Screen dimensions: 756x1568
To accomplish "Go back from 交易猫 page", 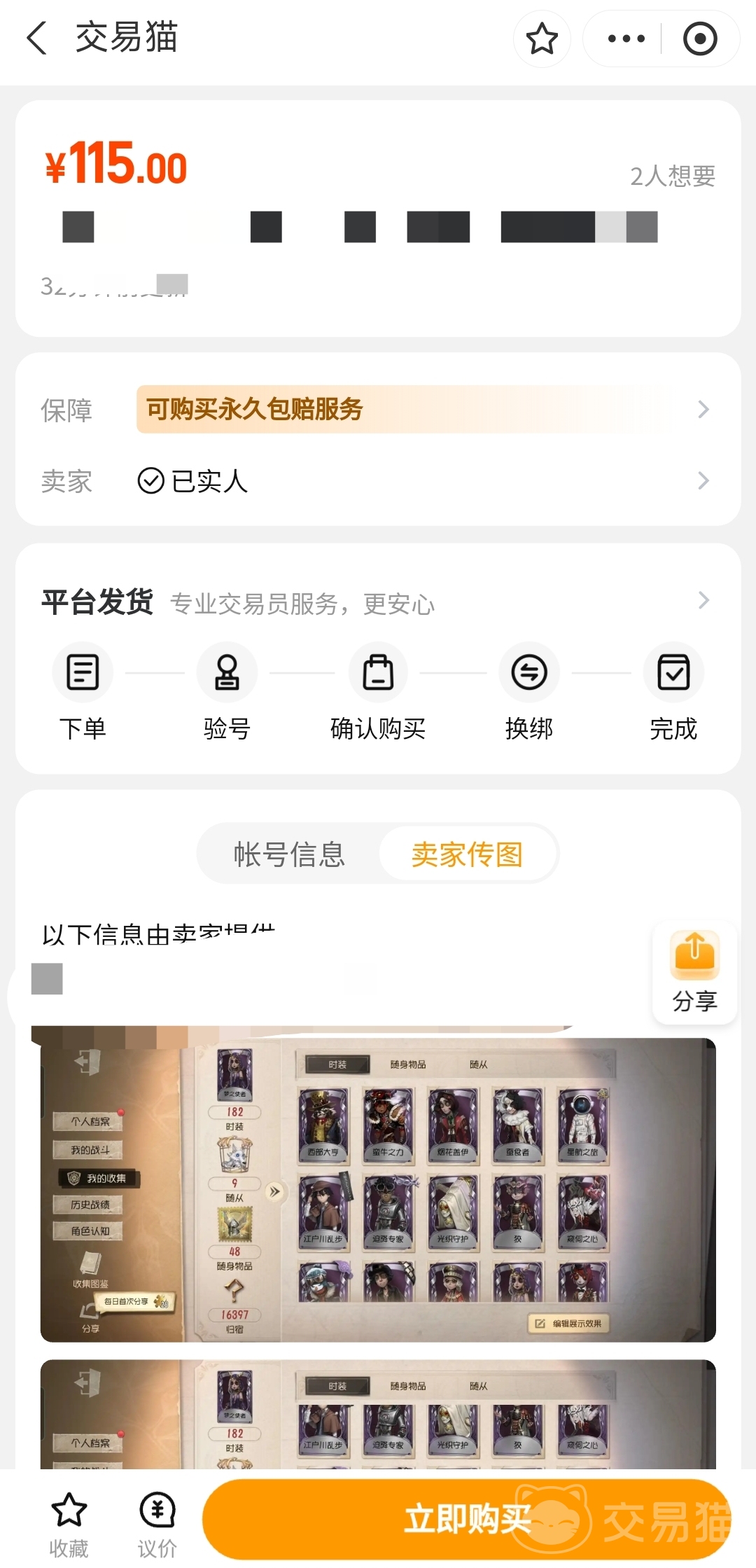I will 36,38.
